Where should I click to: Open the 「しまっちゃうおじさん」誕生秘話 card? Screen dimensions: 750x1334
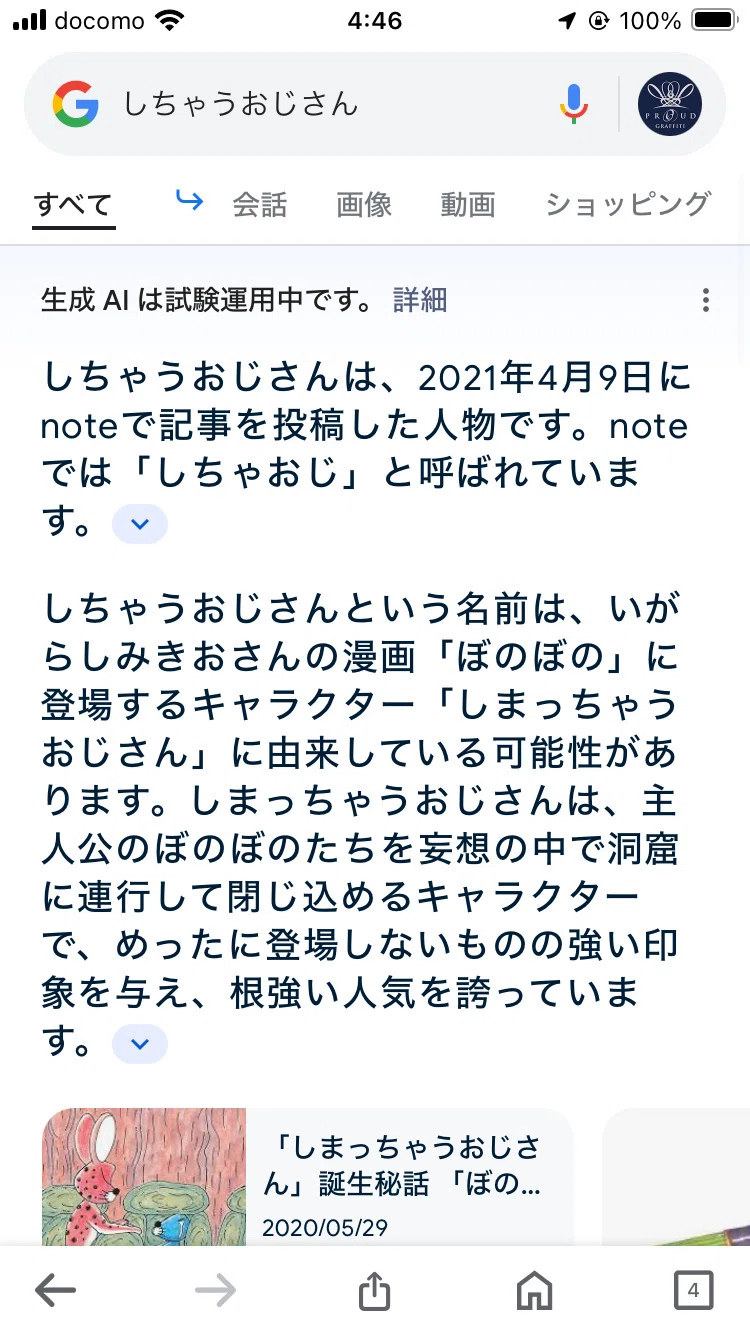pos(308,1175)
